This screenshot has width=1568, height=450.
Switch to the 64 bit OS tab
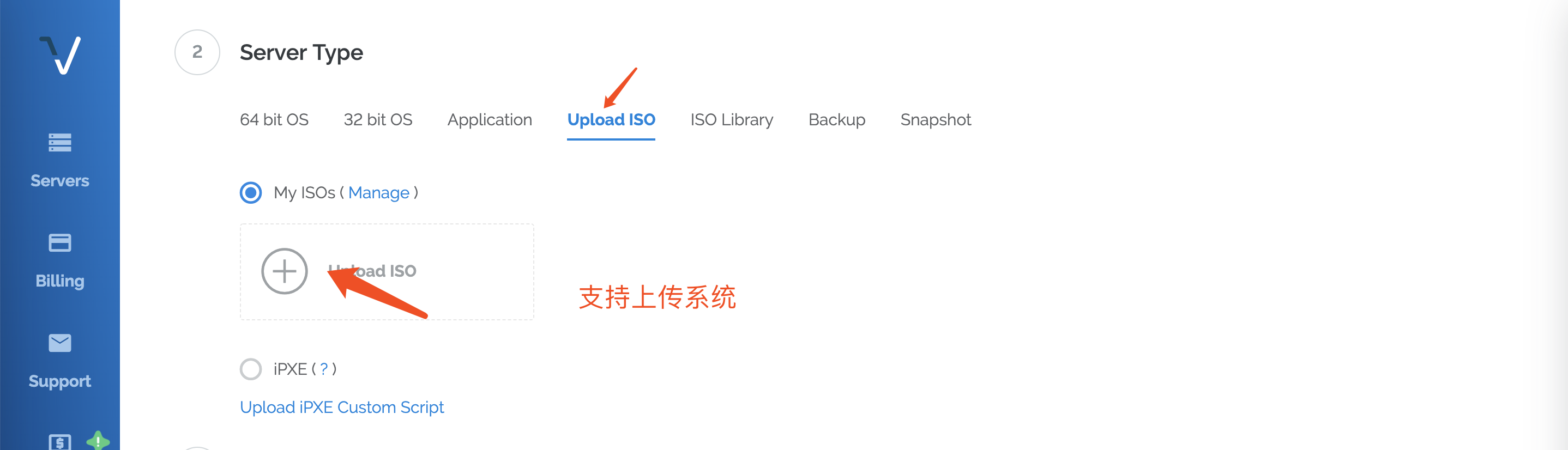point(274,120)
